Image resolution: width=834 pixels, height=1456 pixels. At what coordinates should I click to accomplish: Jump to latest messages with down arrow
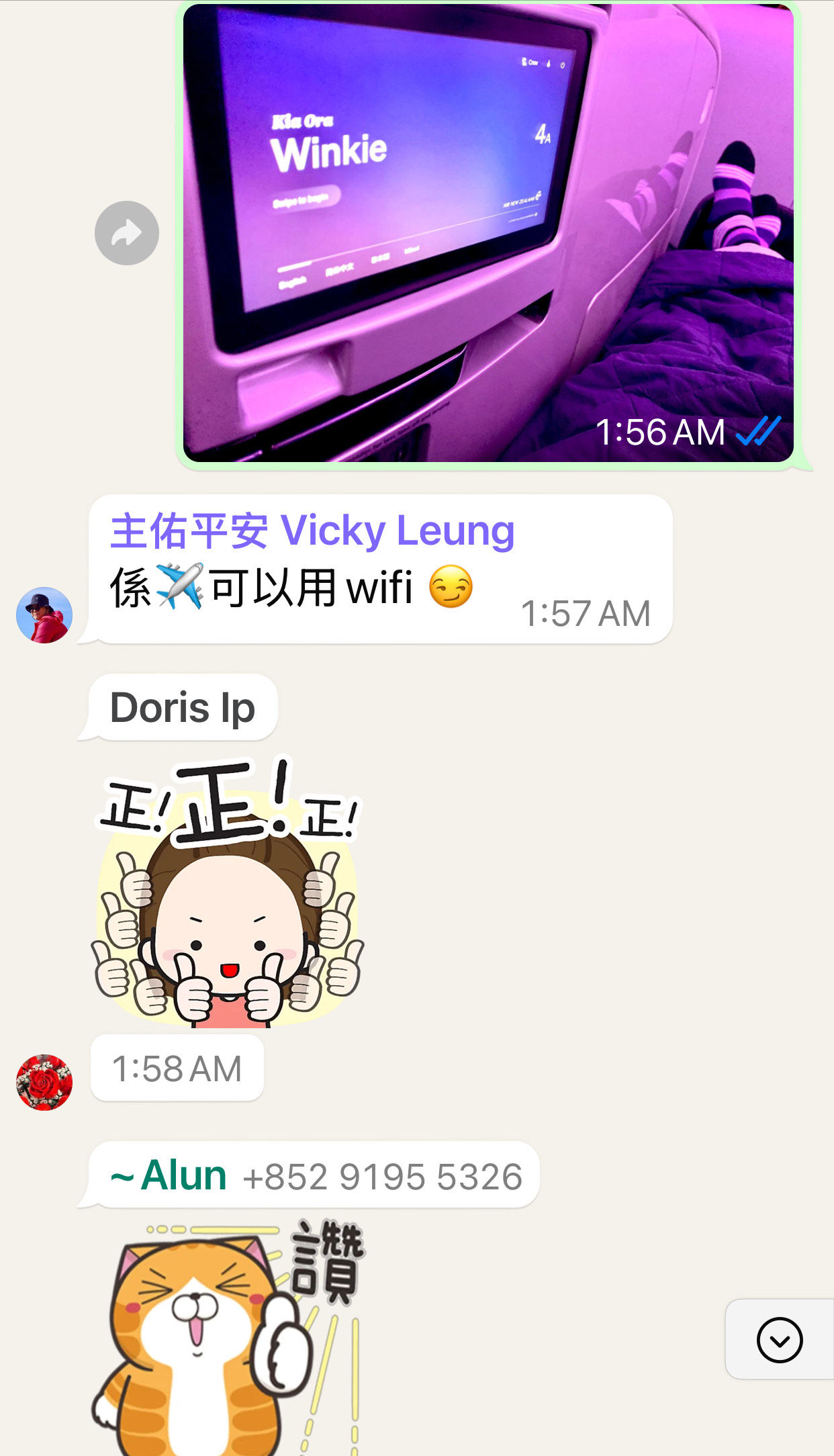779,1340
